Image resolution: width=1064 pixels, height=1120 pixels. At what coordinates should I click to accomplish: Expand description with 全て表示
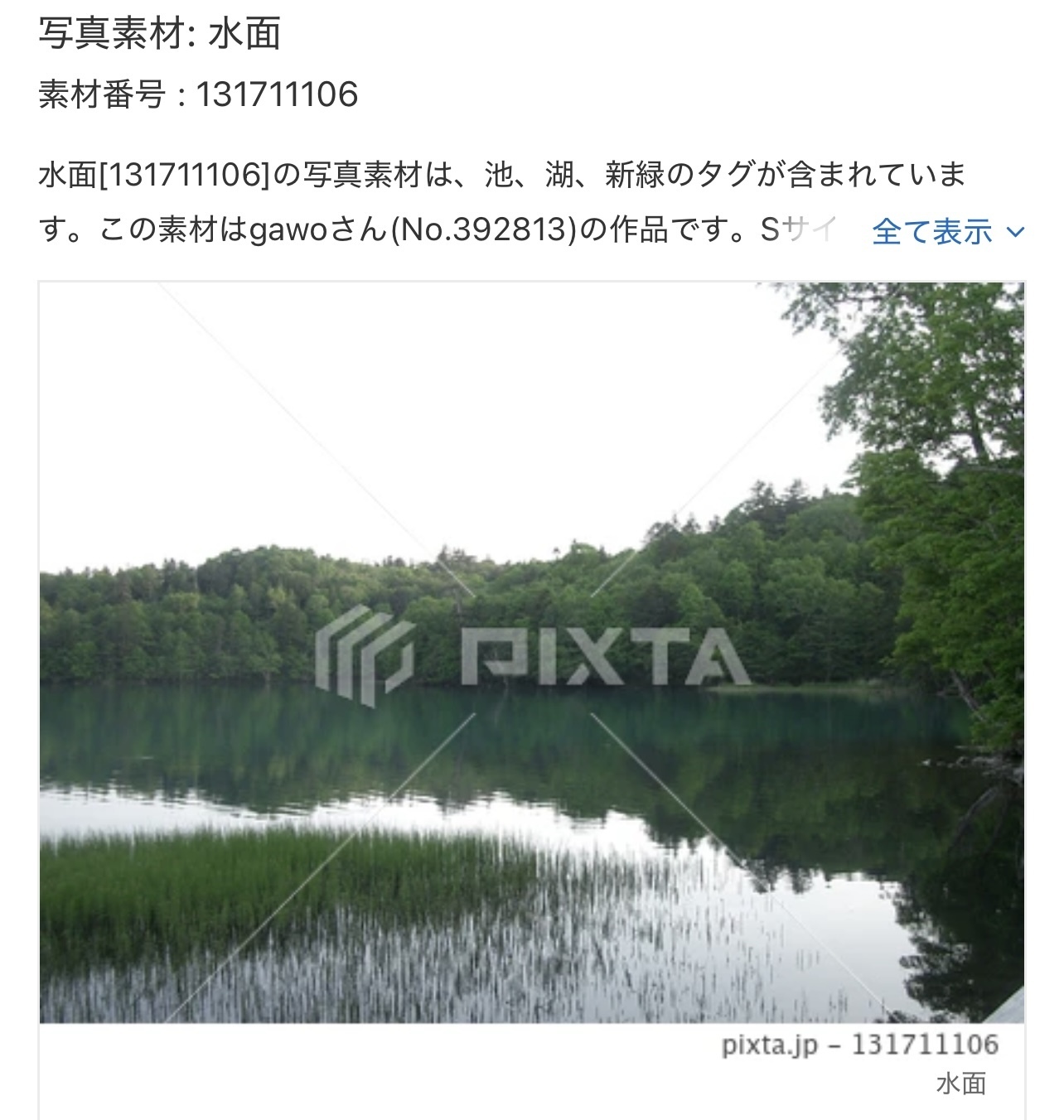[947, 232]
